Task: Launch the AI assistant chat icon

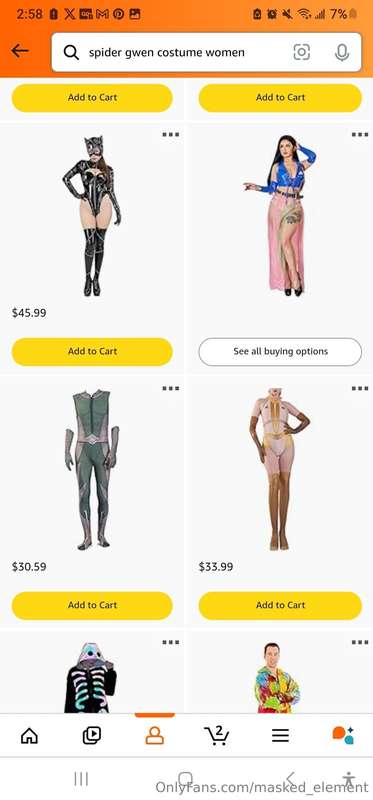Action: tap(343, 735)
